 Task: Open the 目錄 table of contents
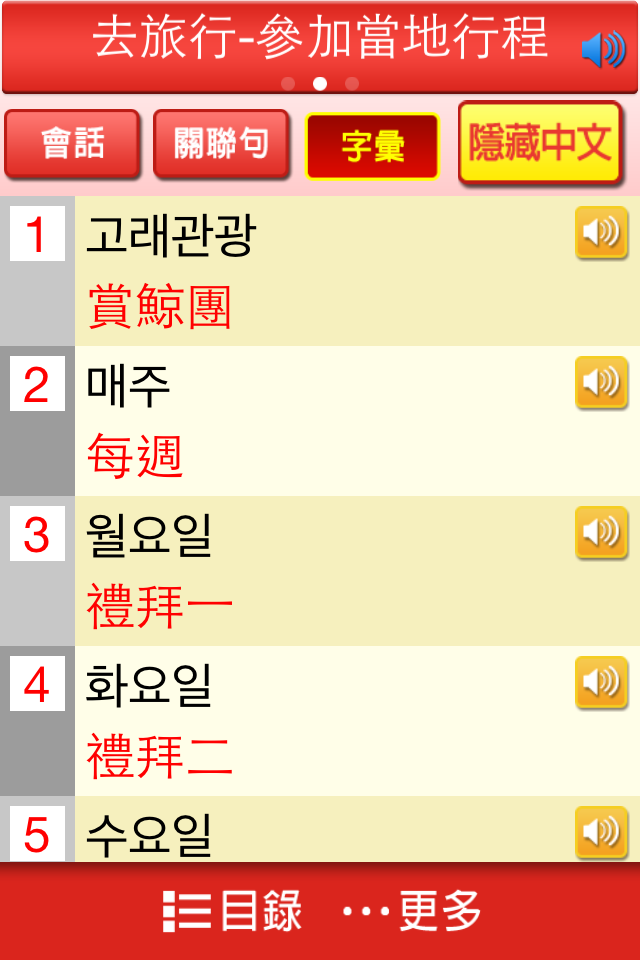(x=232, y=911)
